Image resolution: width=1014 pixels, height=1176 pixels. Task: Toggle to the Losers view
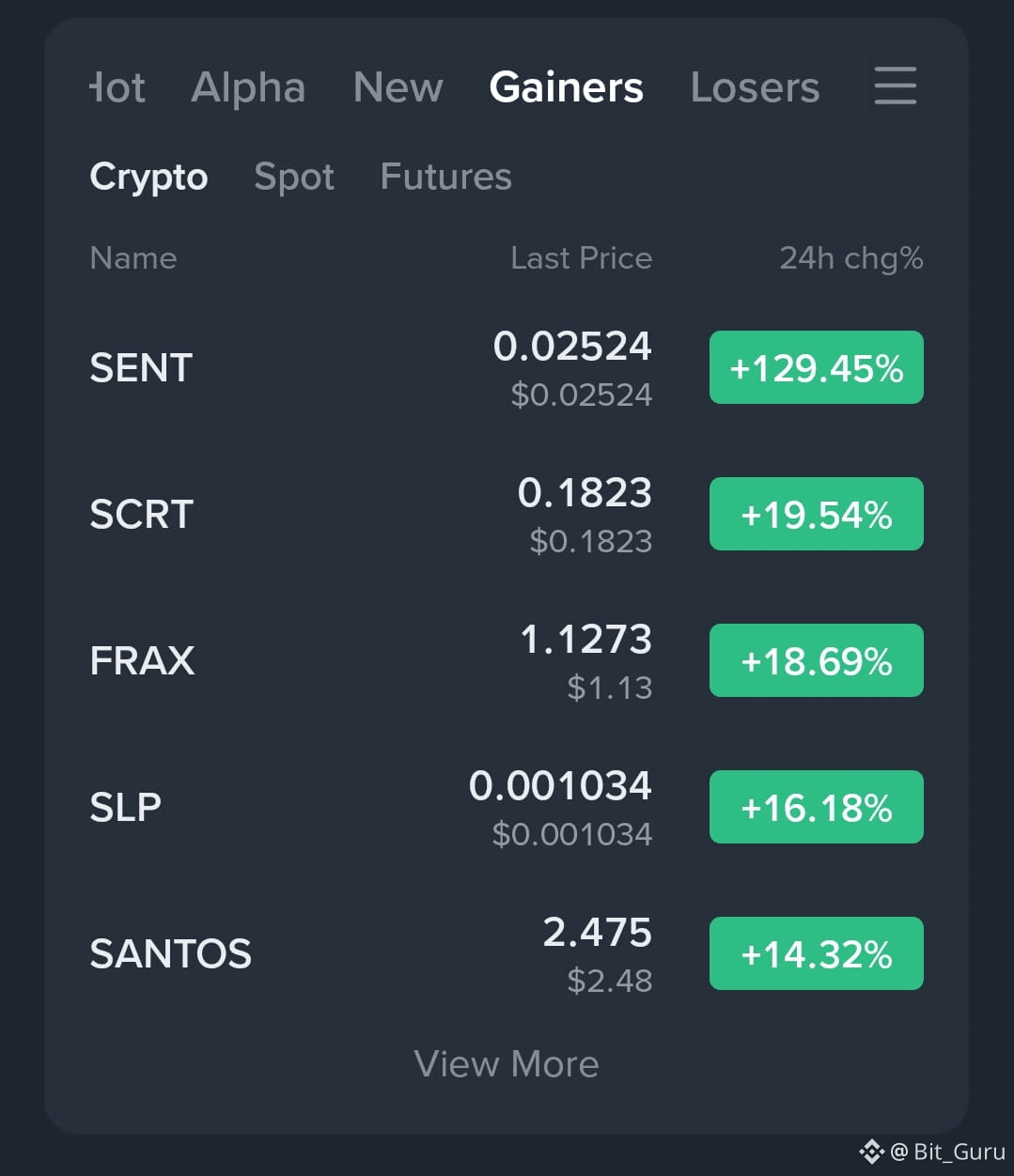pos(754,86)
